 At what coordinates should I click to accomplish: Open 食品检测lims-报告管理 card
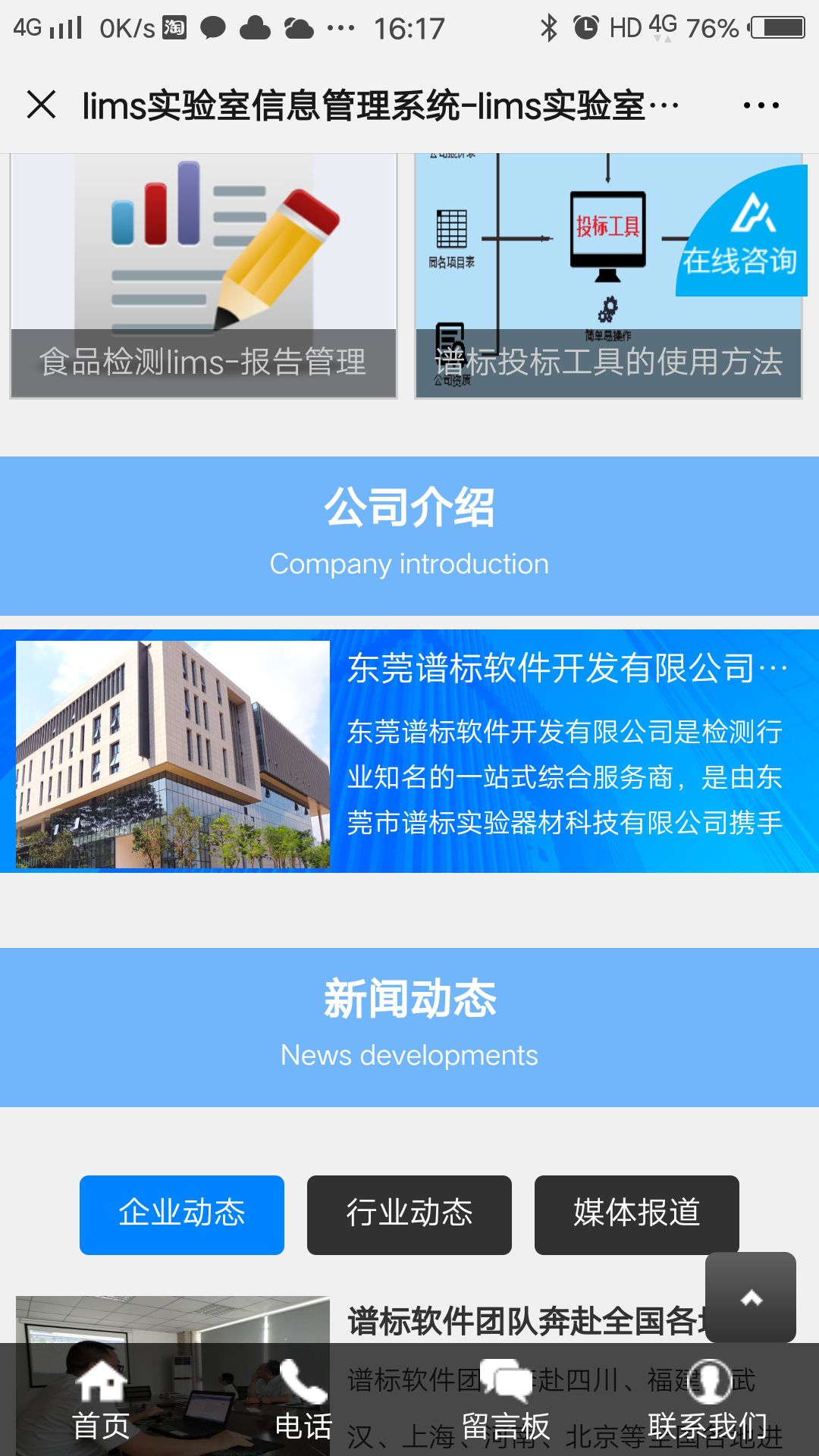pyautogui.click(x=203, y=276)
